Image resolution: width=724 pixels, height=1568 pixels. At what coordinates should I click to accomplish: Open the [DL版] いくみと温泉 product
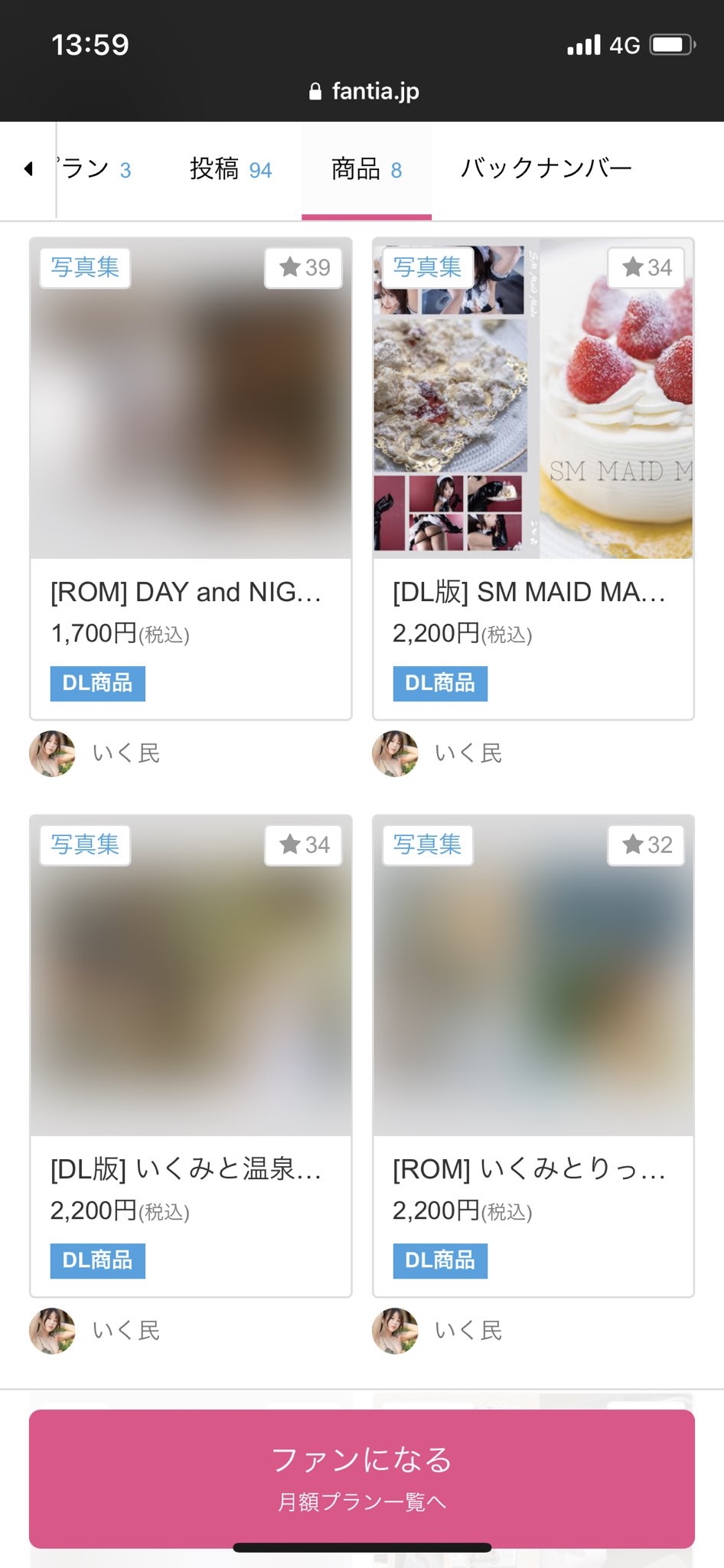point(186,1169)
